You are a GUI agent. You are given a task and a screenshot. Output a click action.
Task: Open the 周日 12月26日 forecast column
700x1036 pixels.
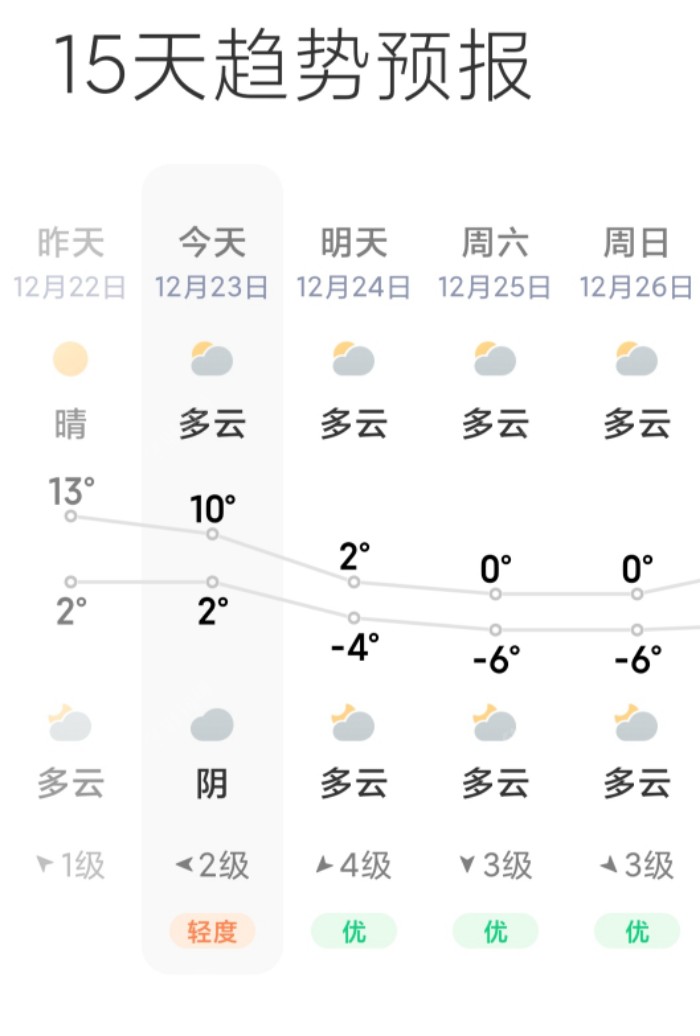[636, 264]
